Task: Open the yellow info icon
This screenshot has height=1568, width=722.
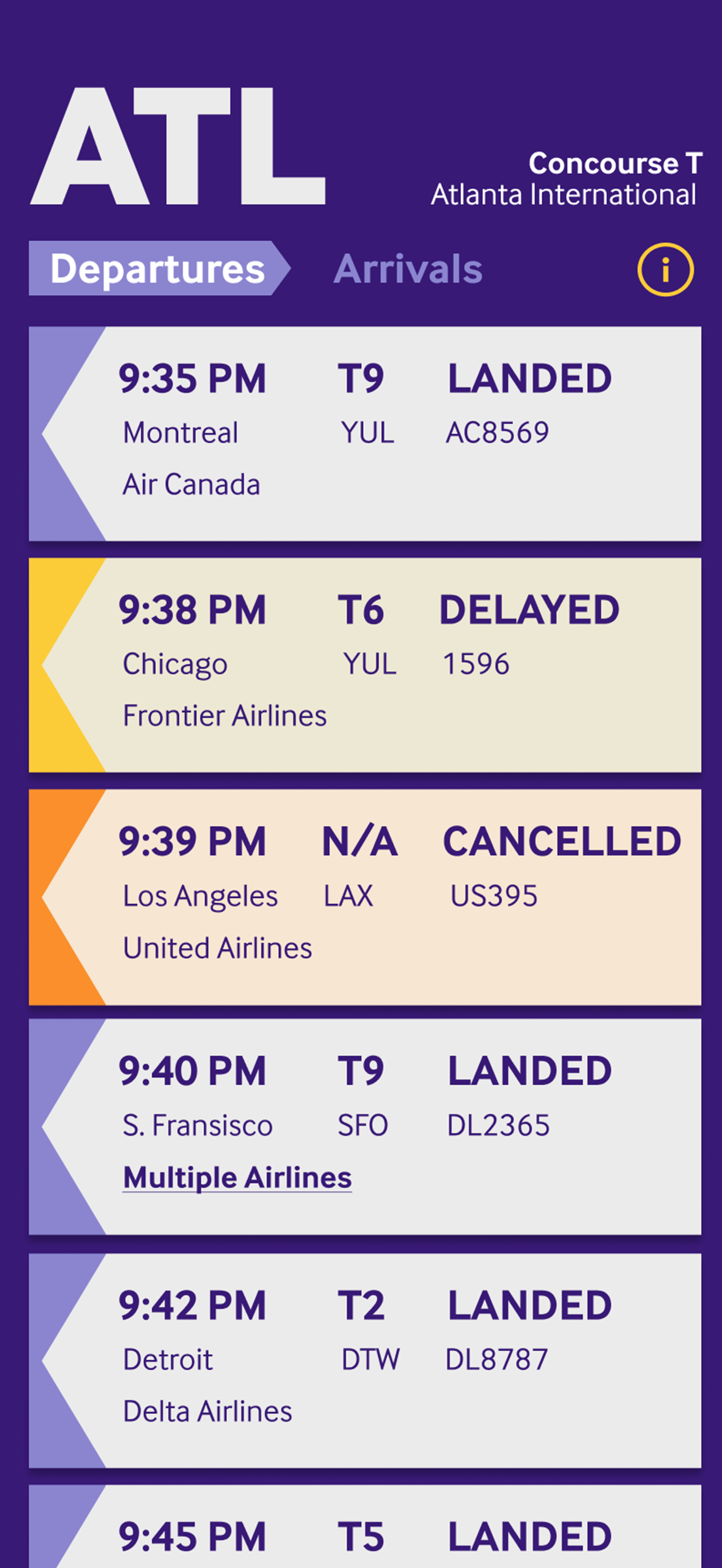Action: [x=665, y=270]
